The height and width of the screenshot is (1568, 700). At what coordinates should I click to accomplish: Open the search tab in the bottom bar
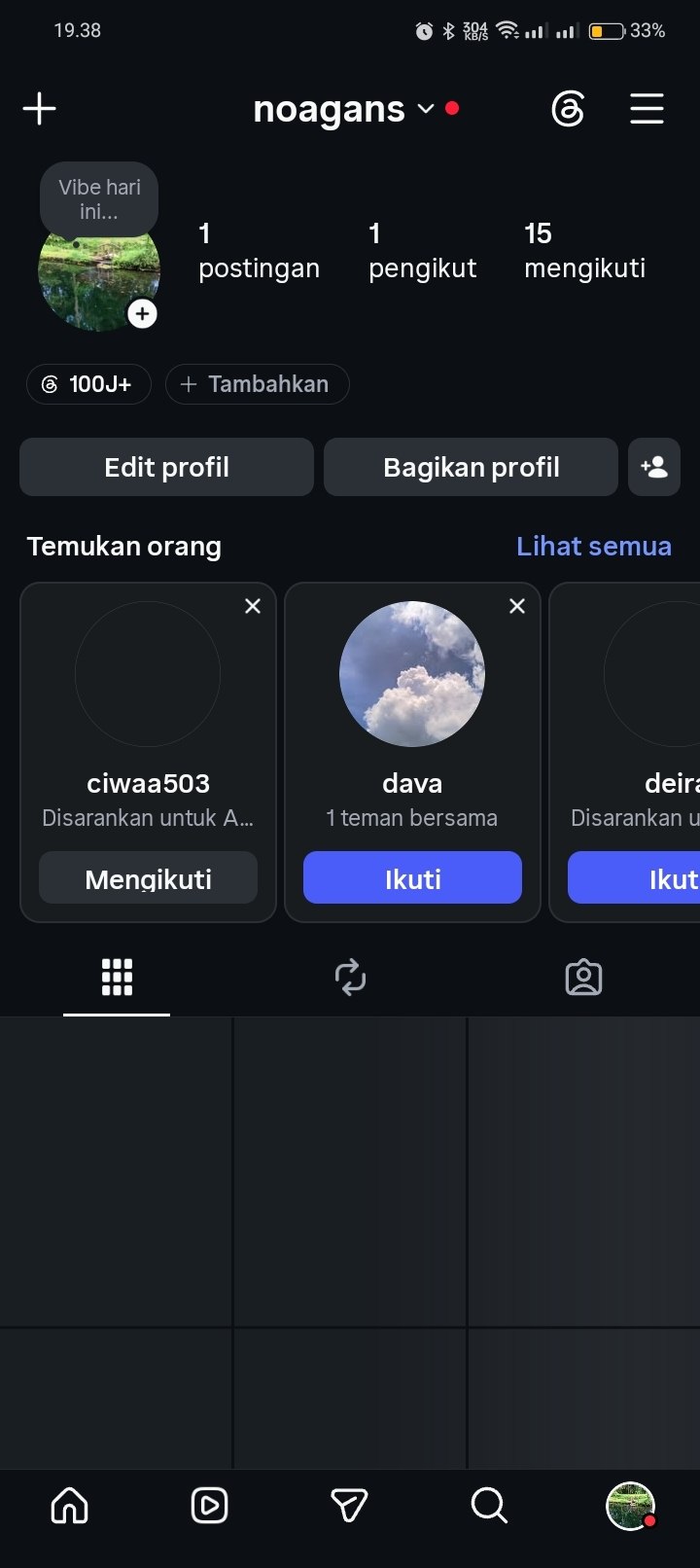tap(489, 1506)
